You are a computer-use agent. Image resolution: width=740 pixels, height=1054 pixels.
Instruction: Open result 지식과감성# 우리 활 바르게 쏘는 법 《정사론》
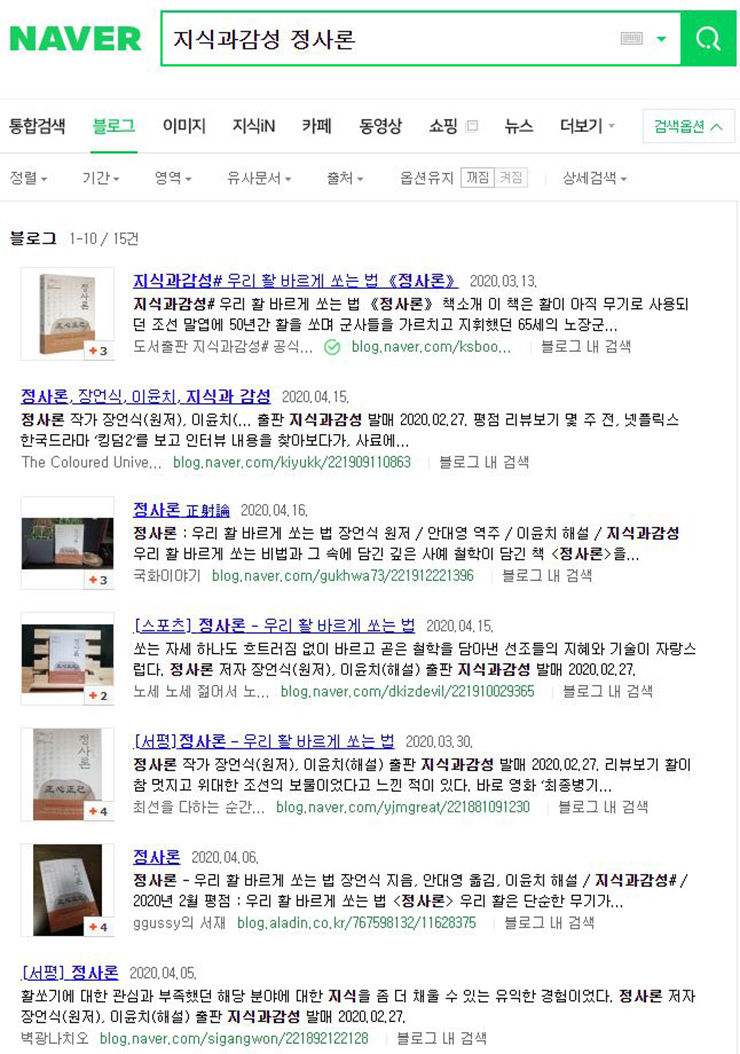pos(296,280)
